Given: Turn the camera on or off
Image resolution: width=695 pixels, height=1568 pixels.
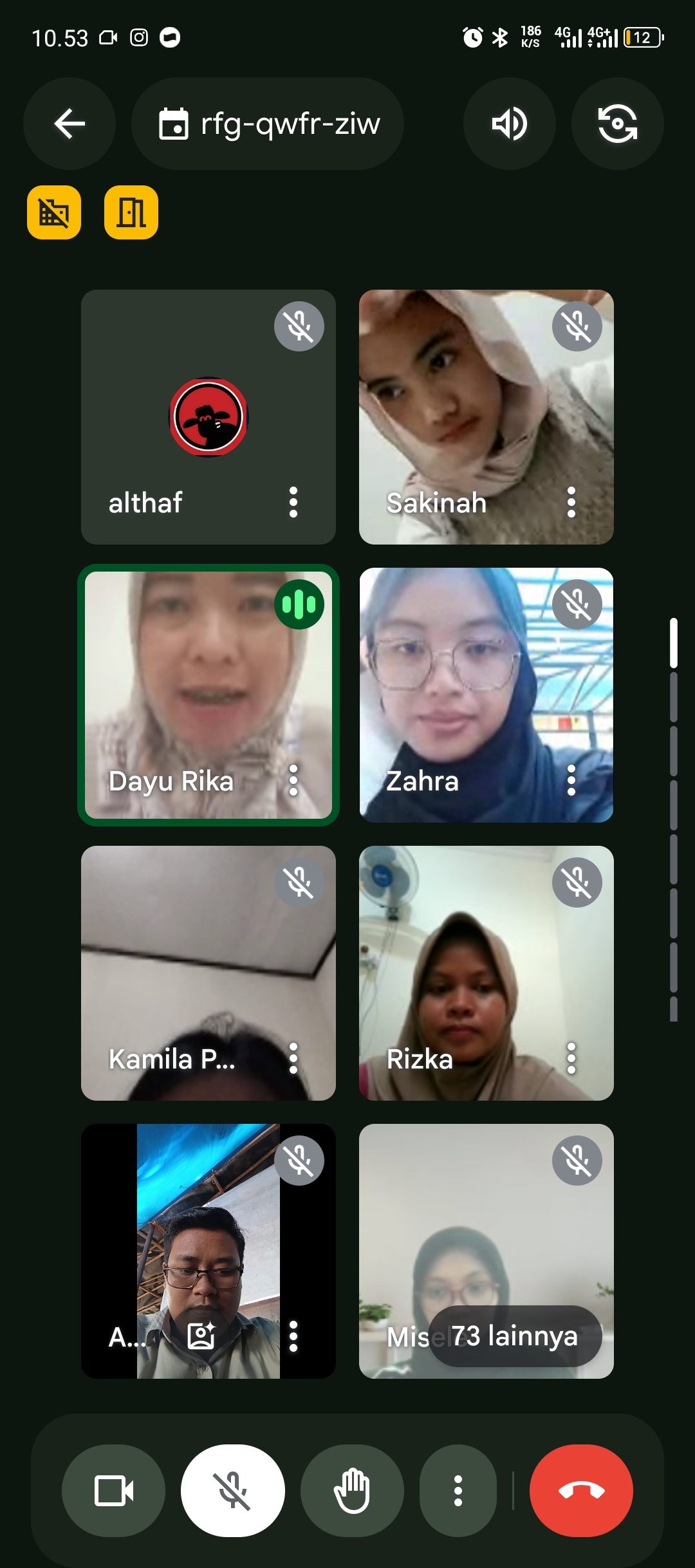Looking at the screenshot, I should pos(113,1491).
